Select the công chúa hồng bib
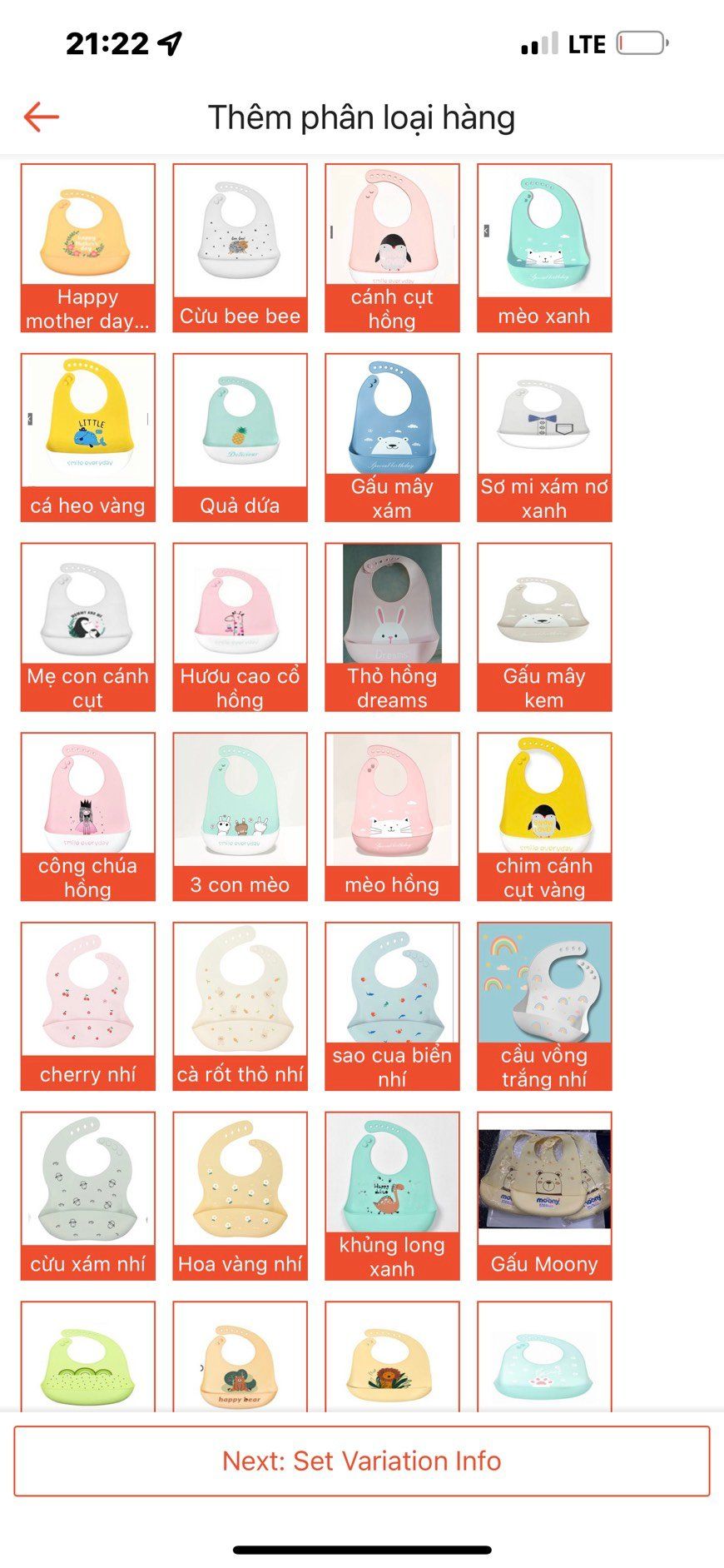The image size is (724, 1568). 88,817
